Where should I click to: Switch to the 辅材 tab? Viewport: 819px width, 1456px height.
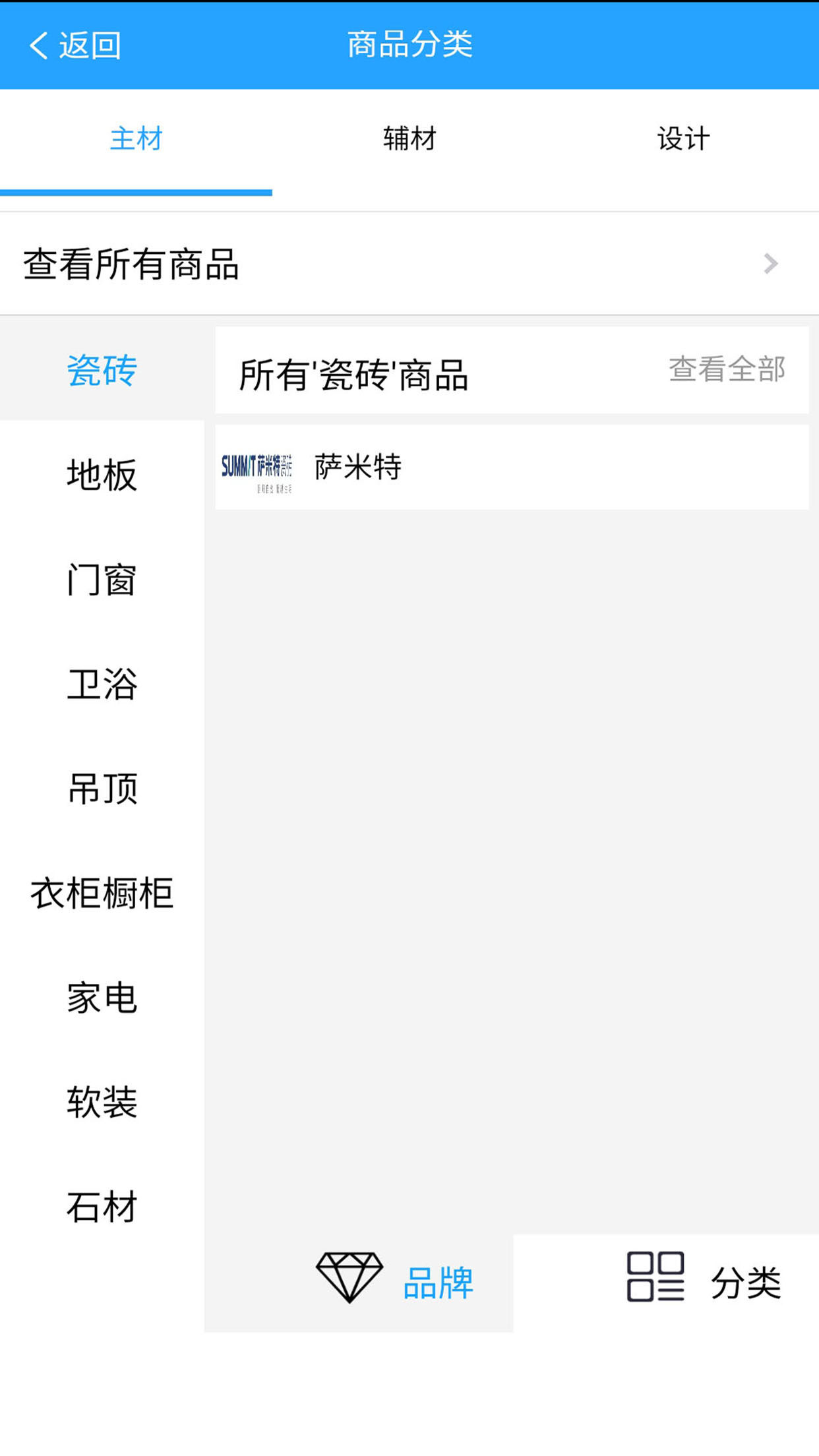coord(409,139)
